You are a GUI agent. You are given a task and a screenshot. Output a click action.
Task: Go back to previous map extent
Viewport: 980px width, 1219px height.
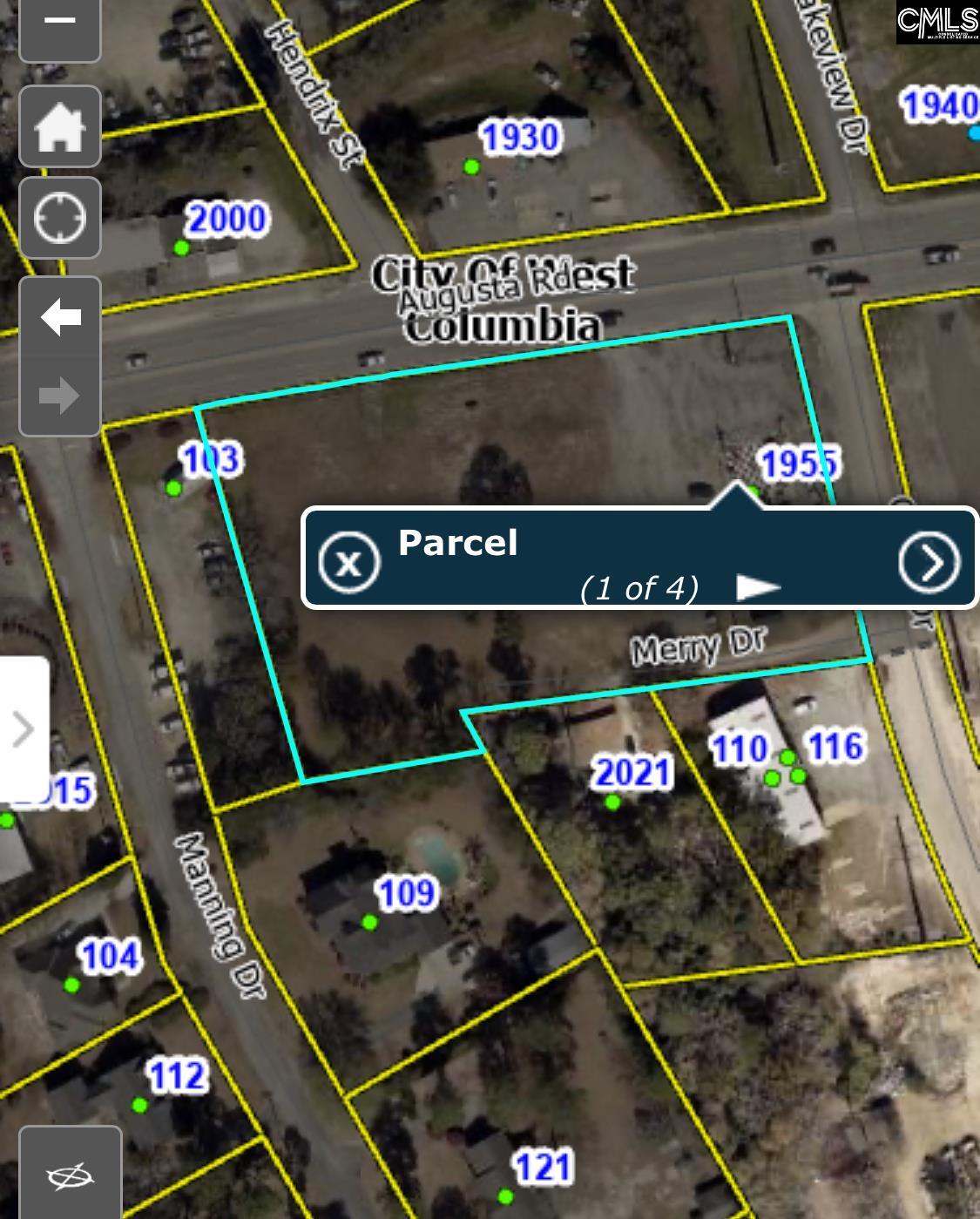[x=59, y=317]
